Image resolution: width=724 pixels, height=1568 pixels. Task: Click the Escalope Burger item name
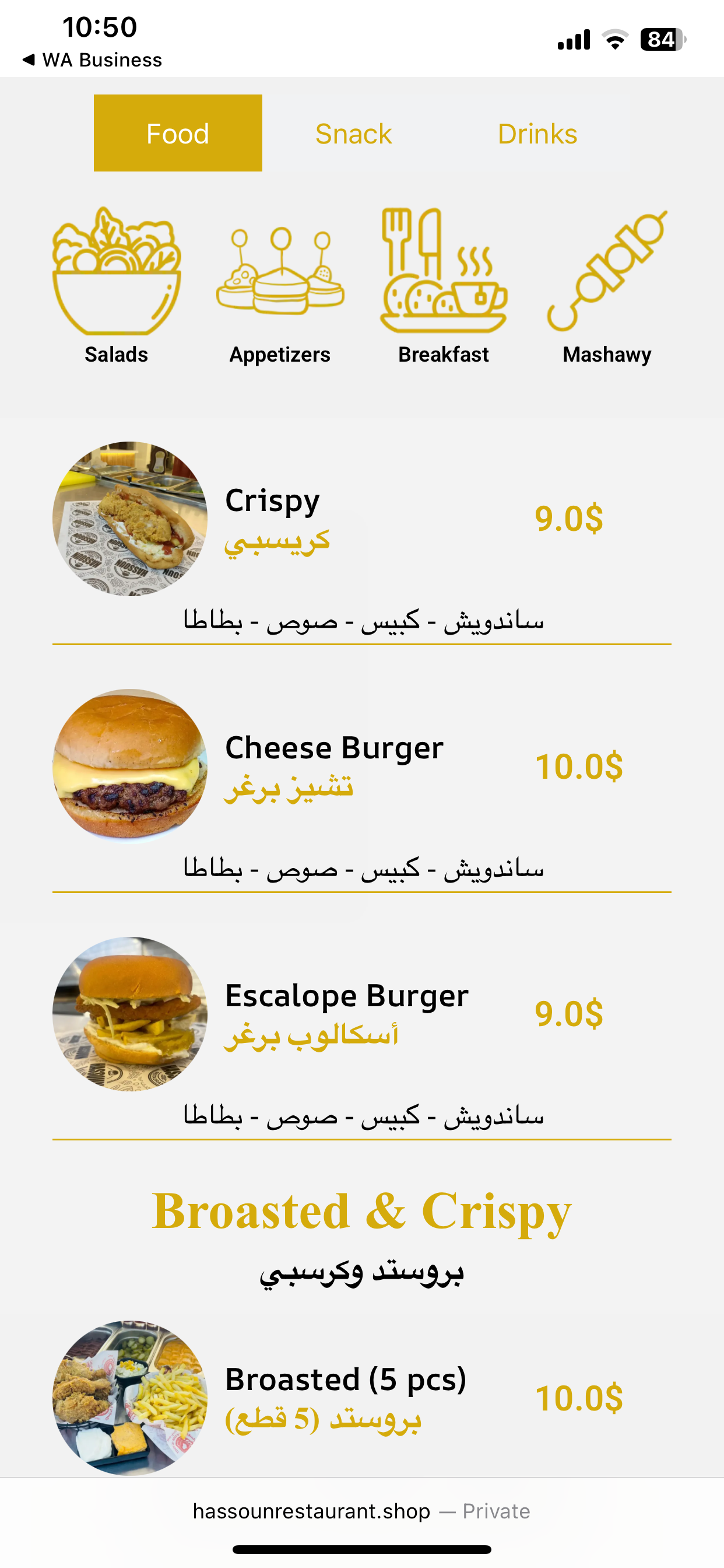click(346, 996)
